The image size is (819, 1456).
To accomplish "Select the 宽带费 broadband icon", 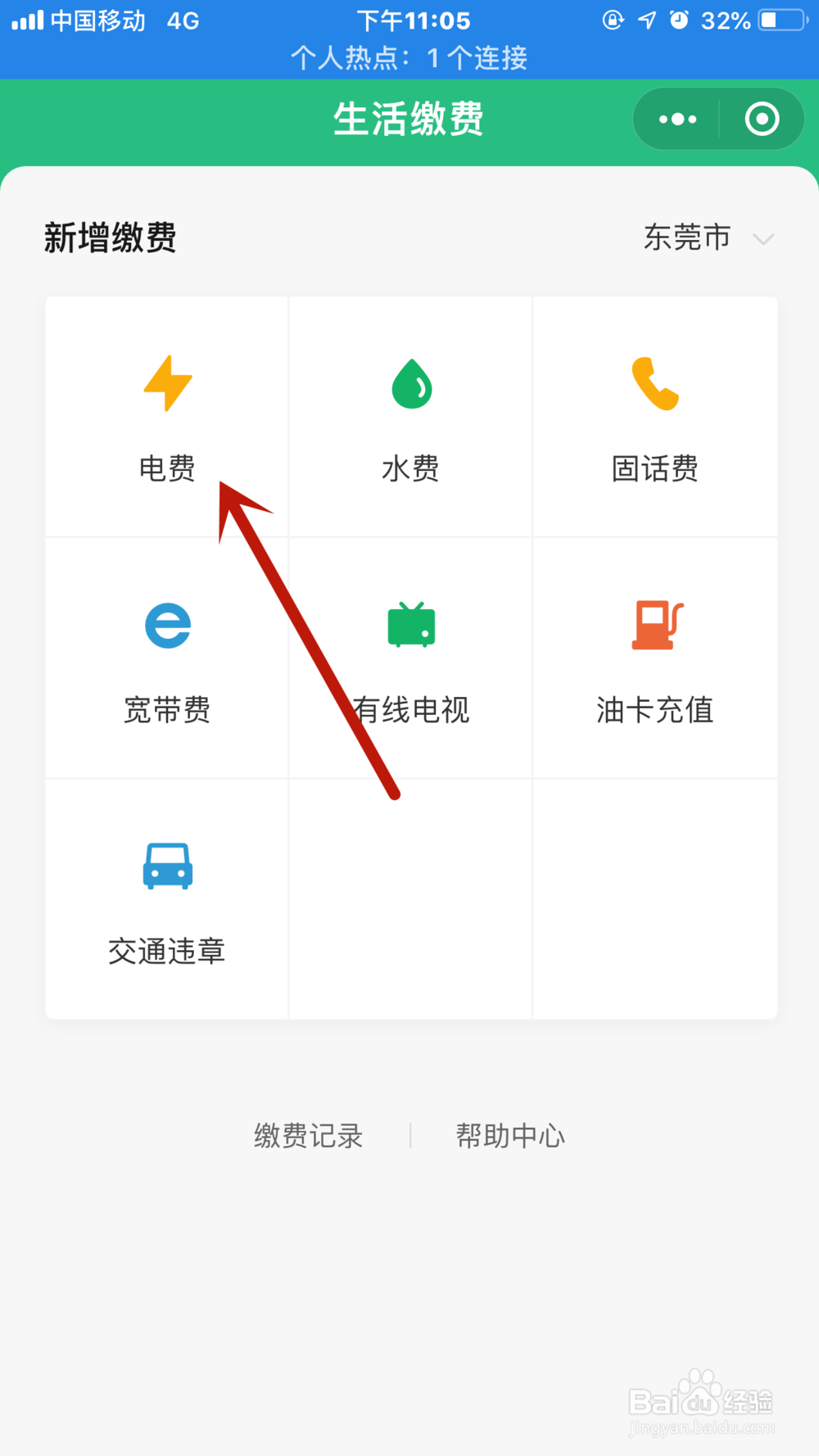I will click(x=167, y=626).
